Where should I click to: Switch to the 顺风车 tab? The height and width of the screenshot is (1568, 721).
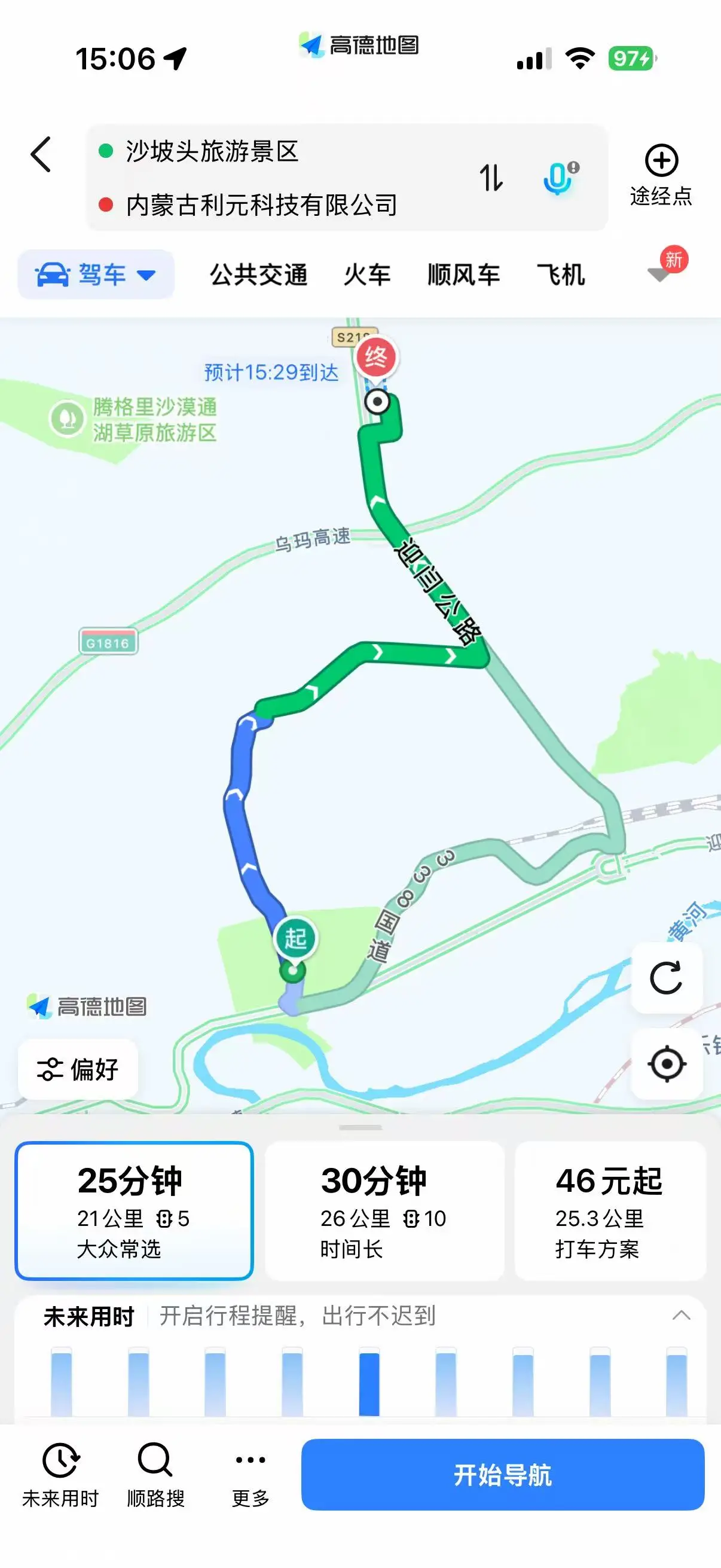[464, 274]
